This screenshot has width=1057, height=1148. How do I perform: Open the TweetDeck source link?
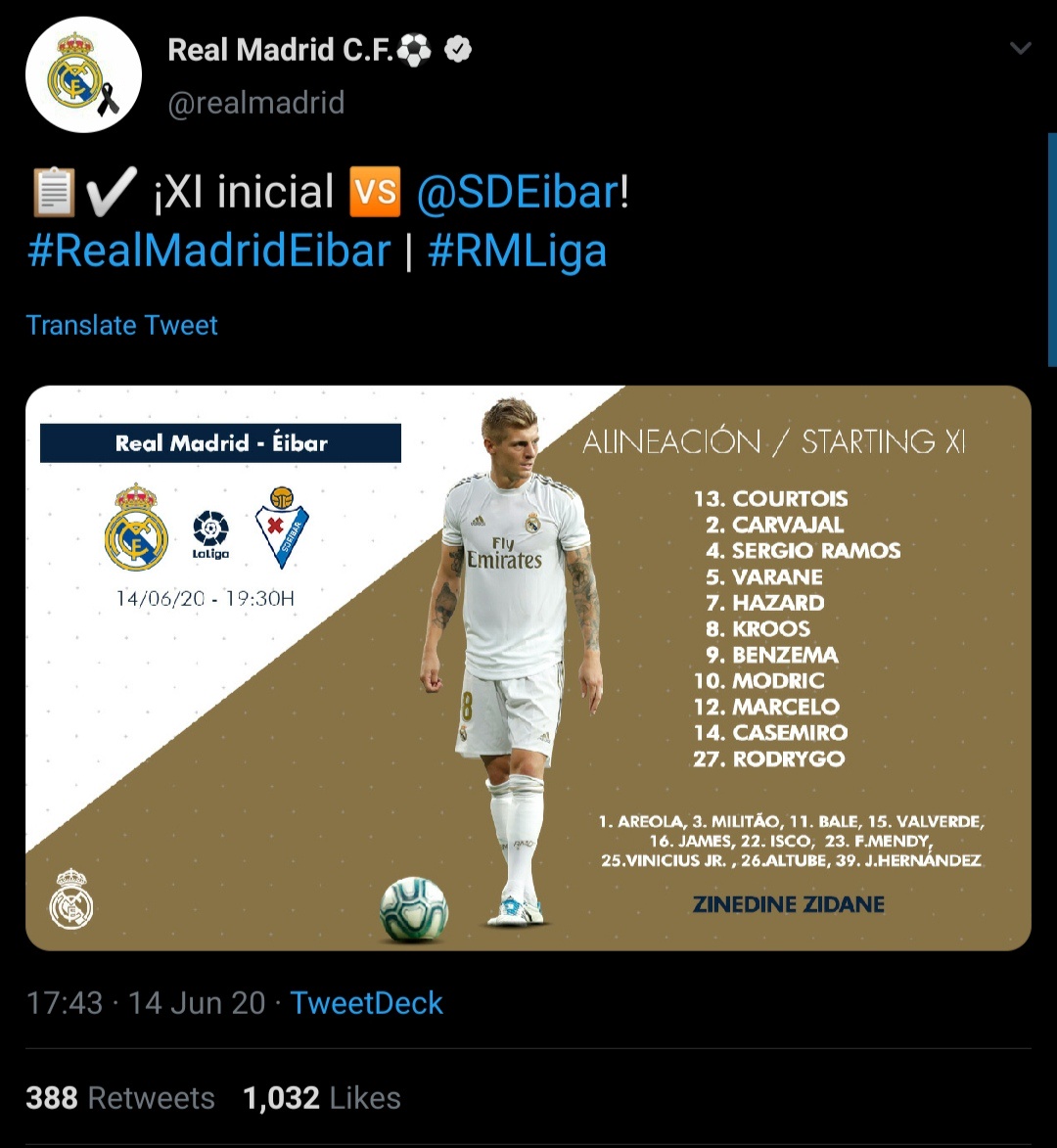point(367,1002)
